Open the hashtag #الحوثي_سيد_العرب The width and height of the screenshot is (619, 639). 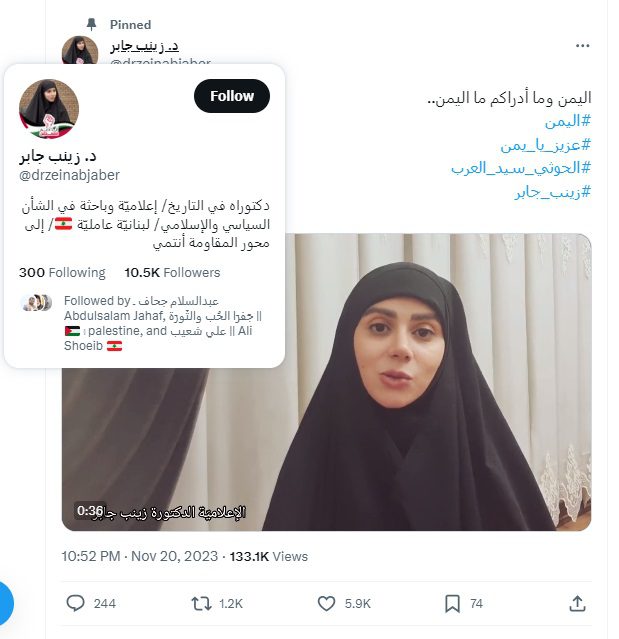pos(521,167)
